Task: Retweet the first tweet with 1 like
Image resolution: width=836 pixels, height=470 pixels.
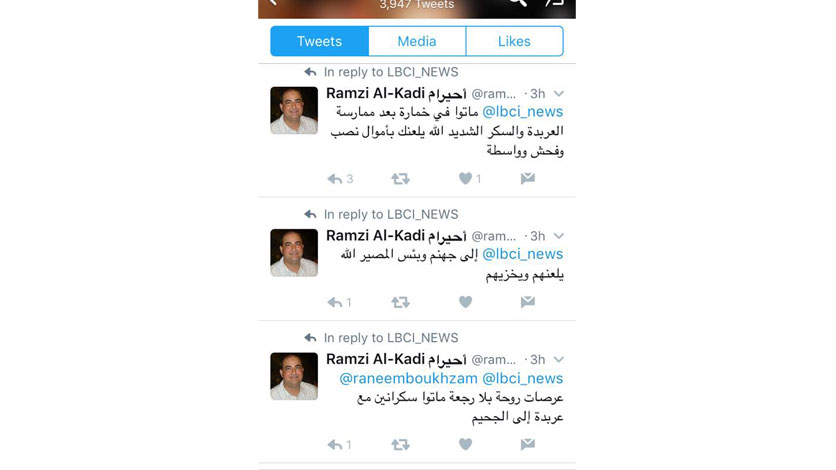Action: pyautogui.click(x=400, y=179)
